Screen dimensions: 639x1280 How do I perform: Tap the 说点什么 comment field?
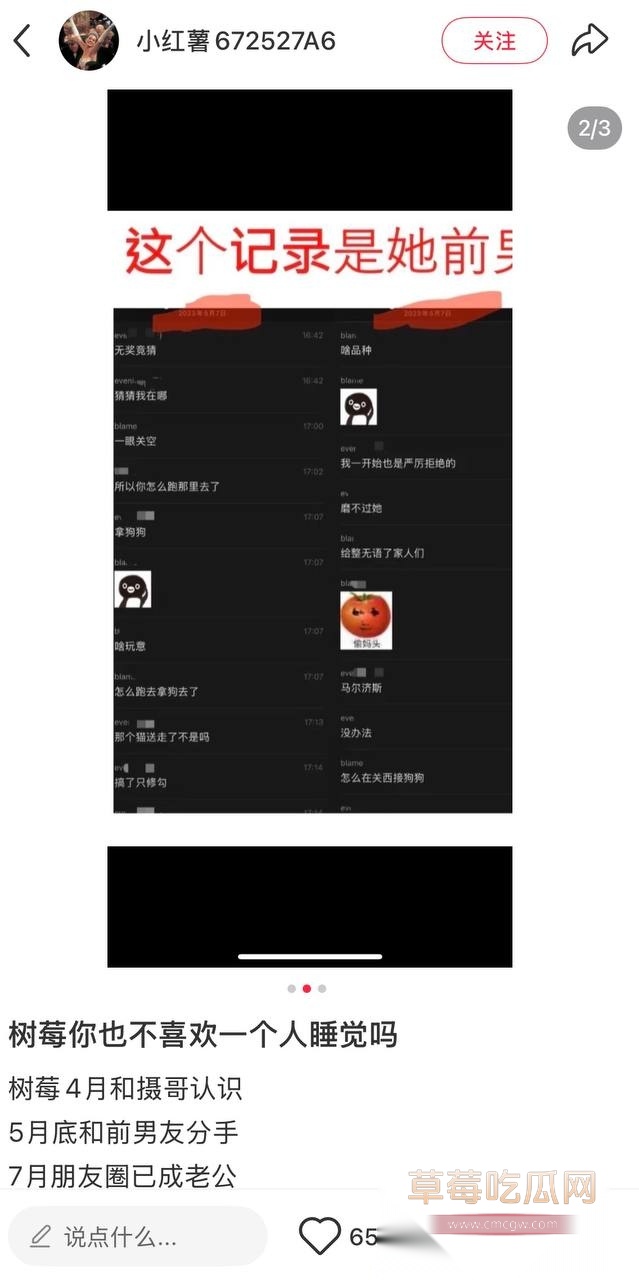pos(137,1236)
